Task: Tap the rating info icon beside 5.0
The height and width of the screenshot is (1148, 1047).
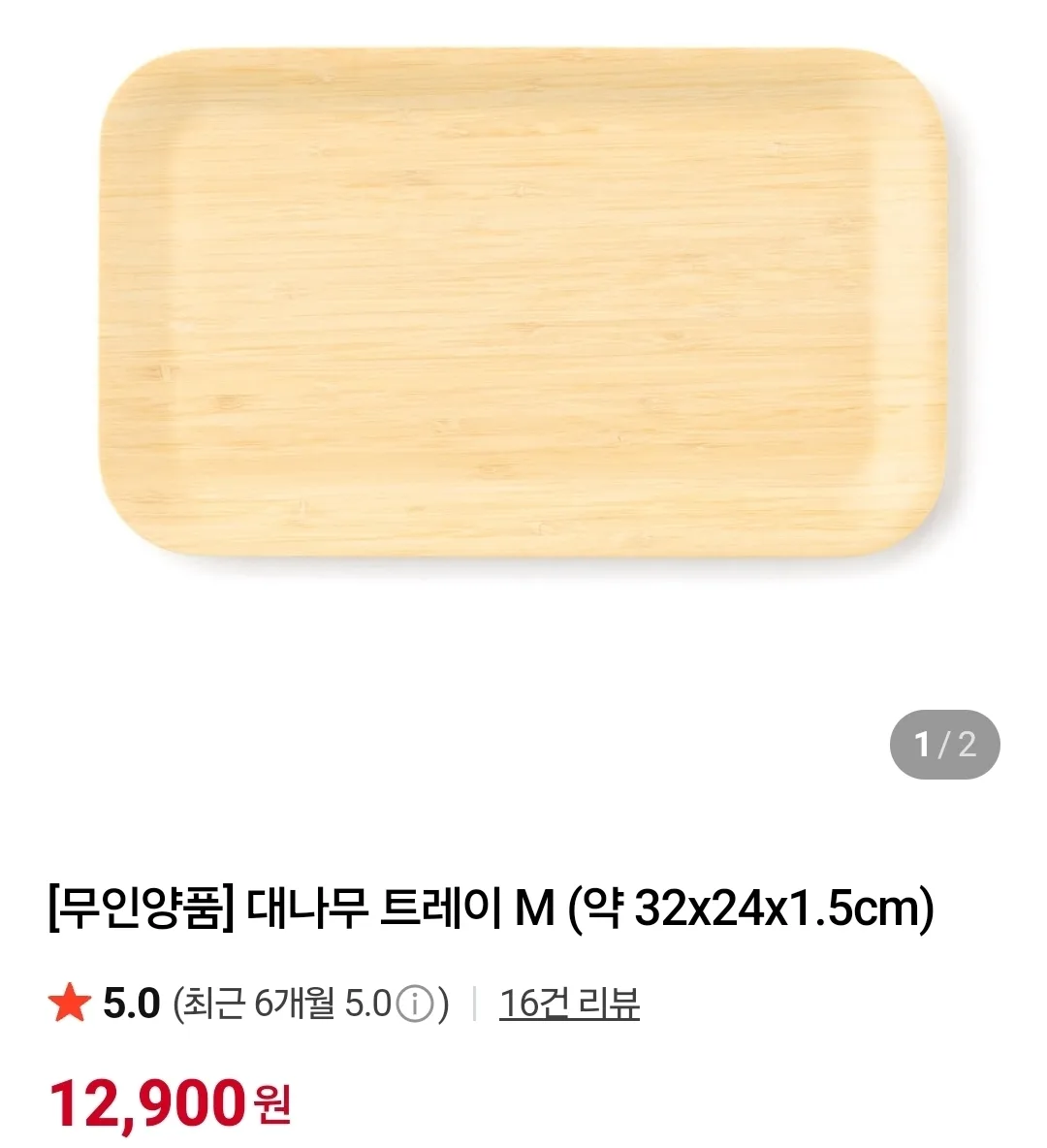Action: [415, 1004]
